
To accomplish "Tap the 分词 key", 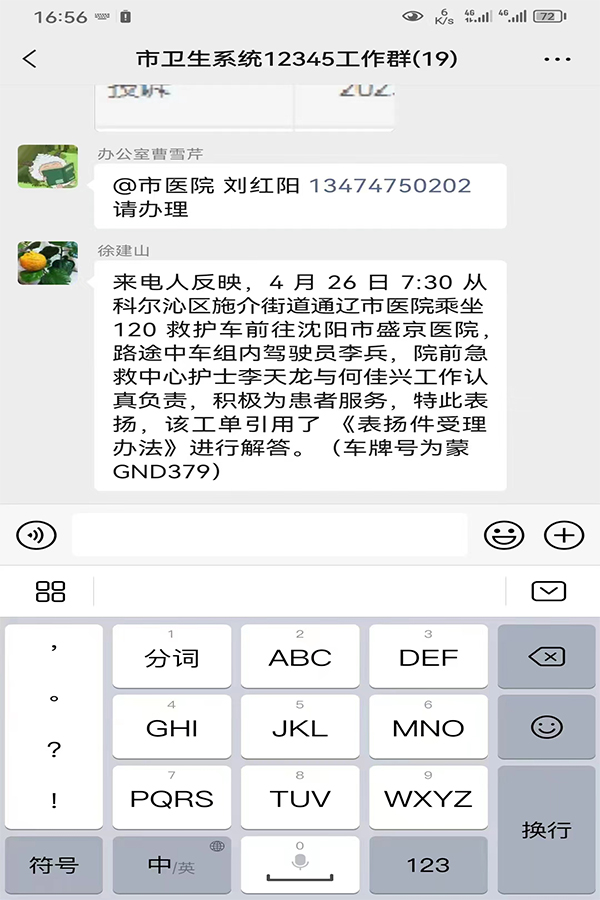I will click(172, 657).
